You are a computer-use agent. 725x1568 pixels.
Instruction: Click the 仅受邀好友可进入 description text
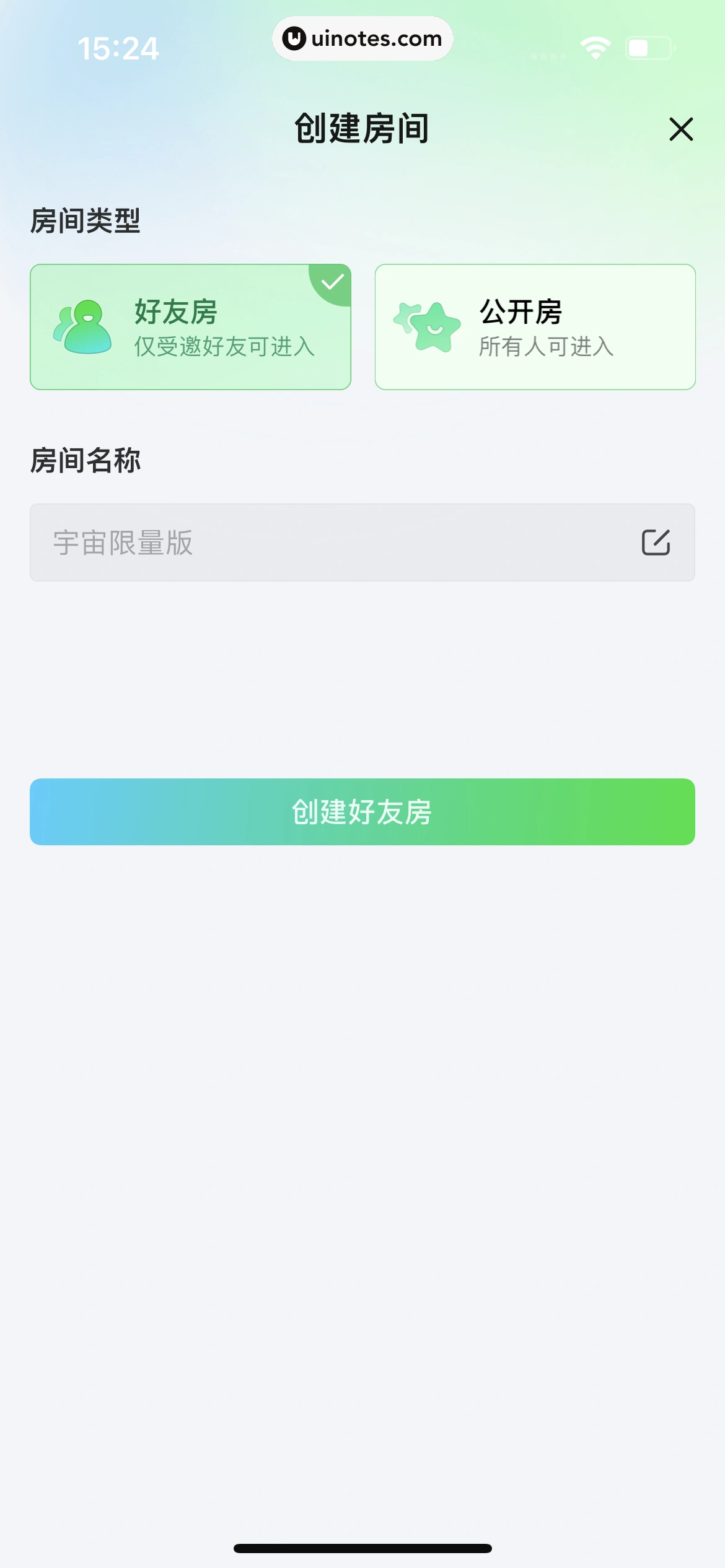224,348
